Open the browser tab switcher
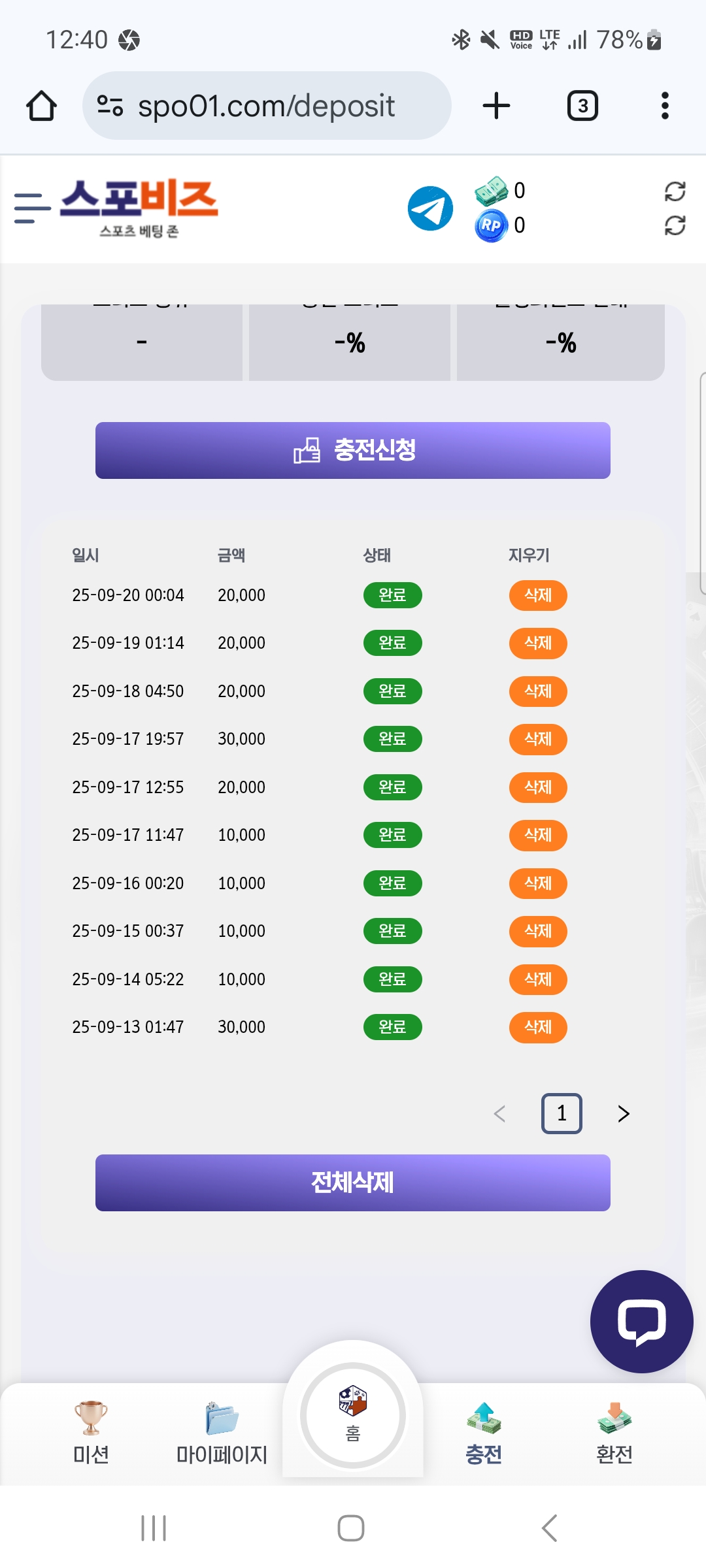Image resolution: width=706 pixels, height=1568 pixels. point(582,106)
